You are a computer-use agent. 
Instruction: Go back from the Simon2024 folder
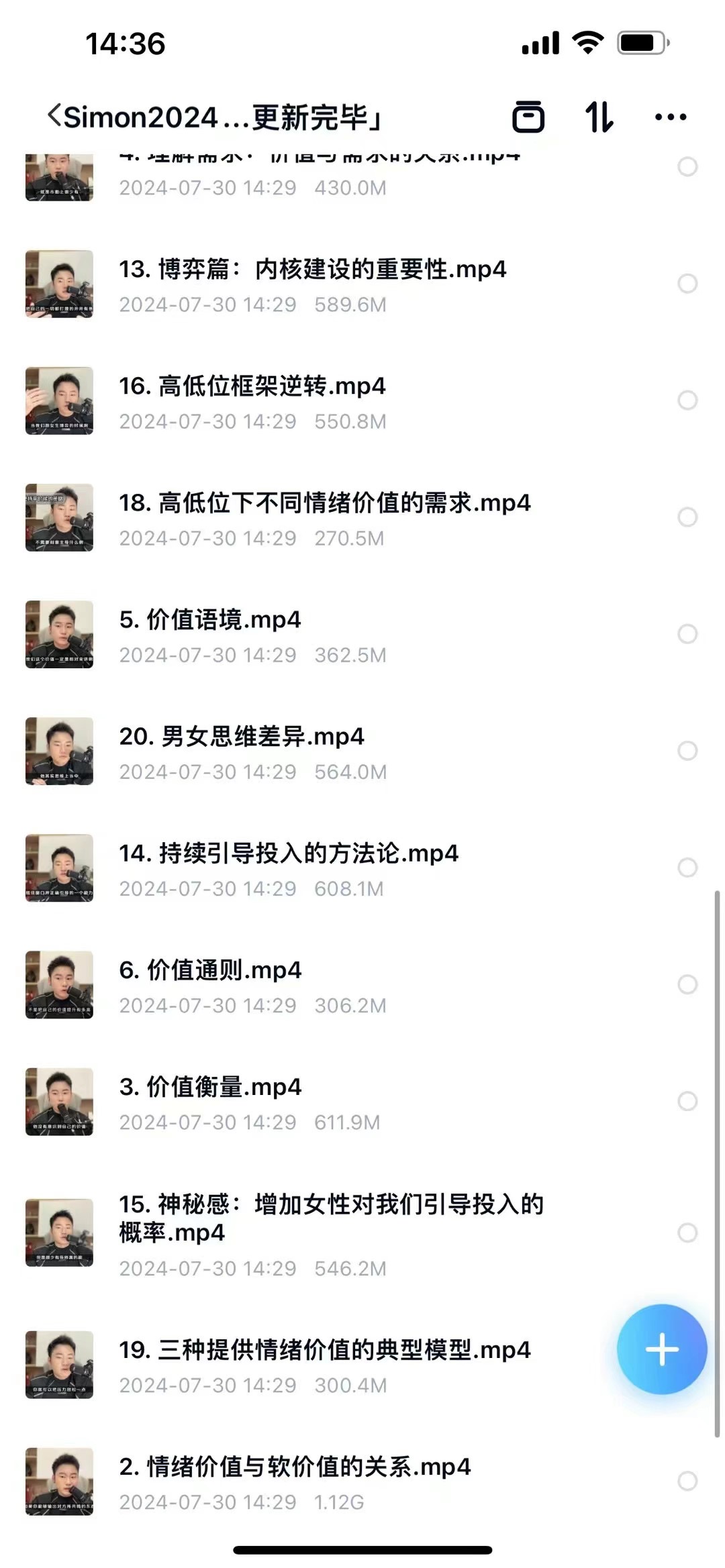pos(55,116)
